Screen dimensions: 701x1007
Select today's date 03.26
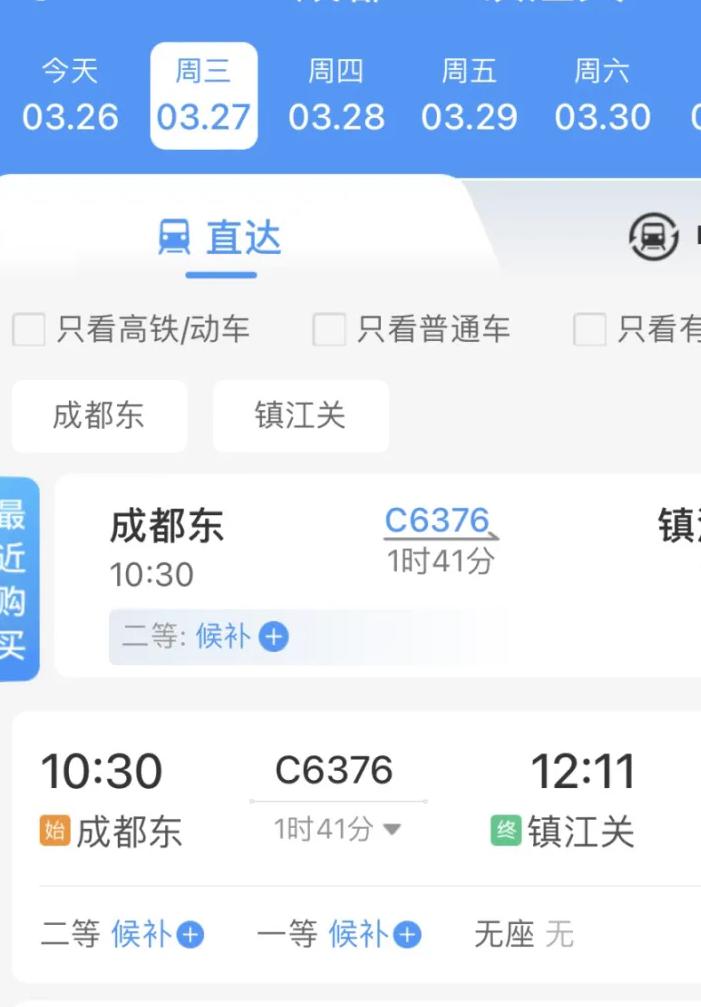70,96
